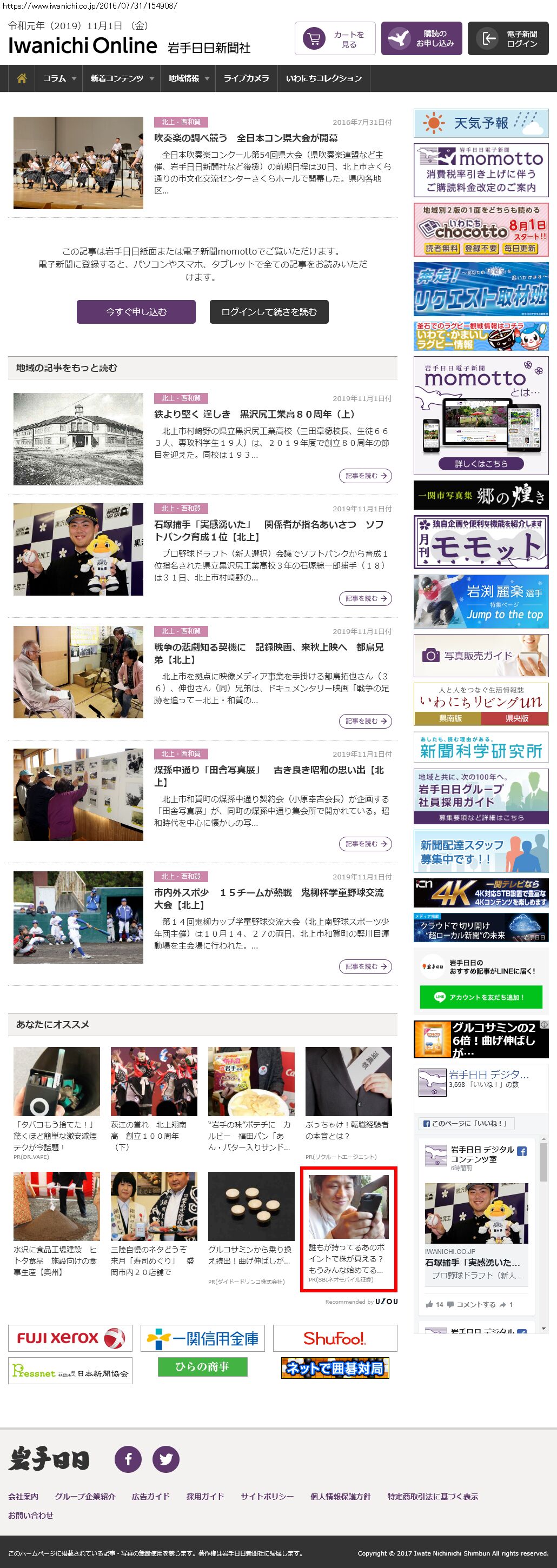
Task: Expand the 新着コンテンツ menu
Action: (x=122, y=78)
